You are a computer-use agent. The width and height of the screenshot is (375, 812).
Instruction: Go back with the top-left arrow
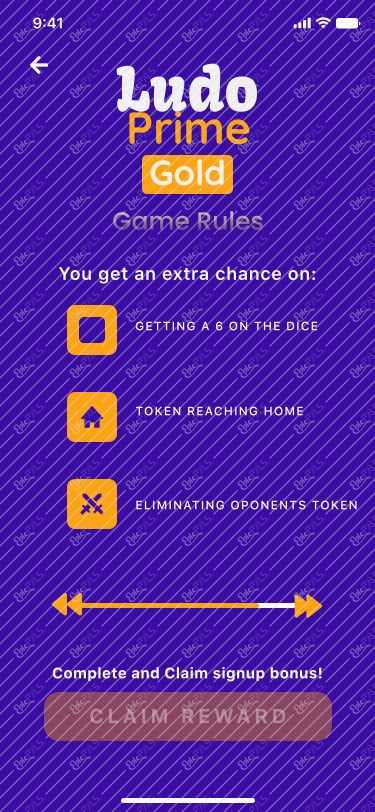click(x=39, y=65)
